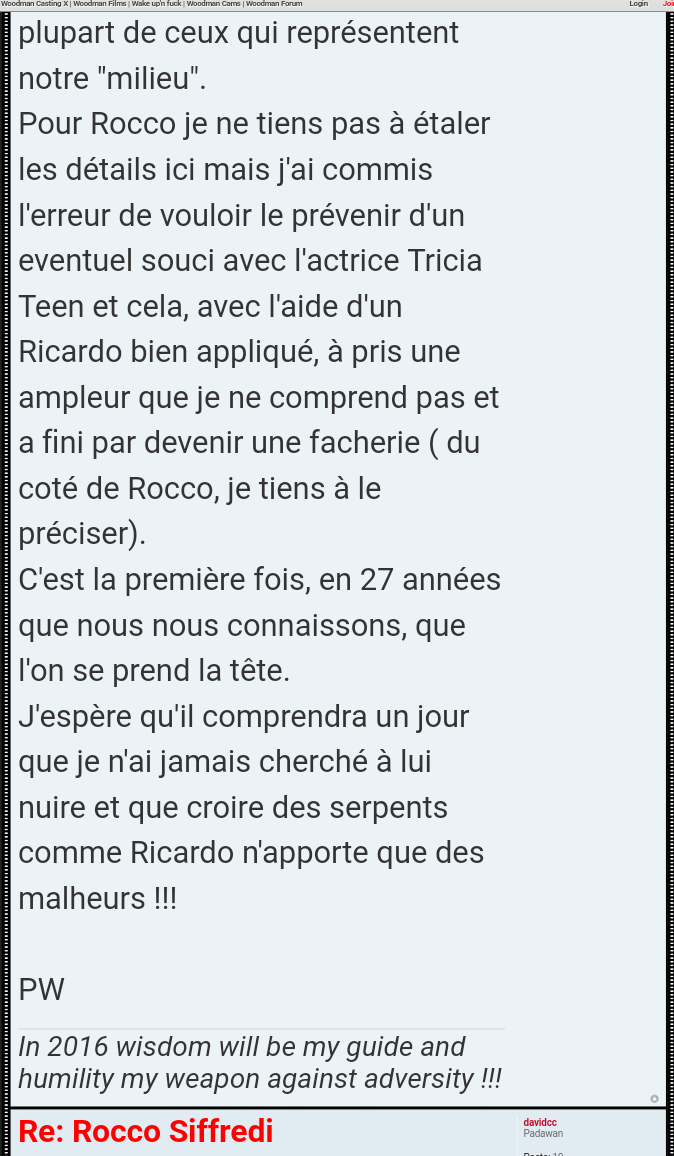Viewport: 674px width, 1156px height.
Task: Tap the Join link
Action: pyautogui.click(x=668, y=4)
